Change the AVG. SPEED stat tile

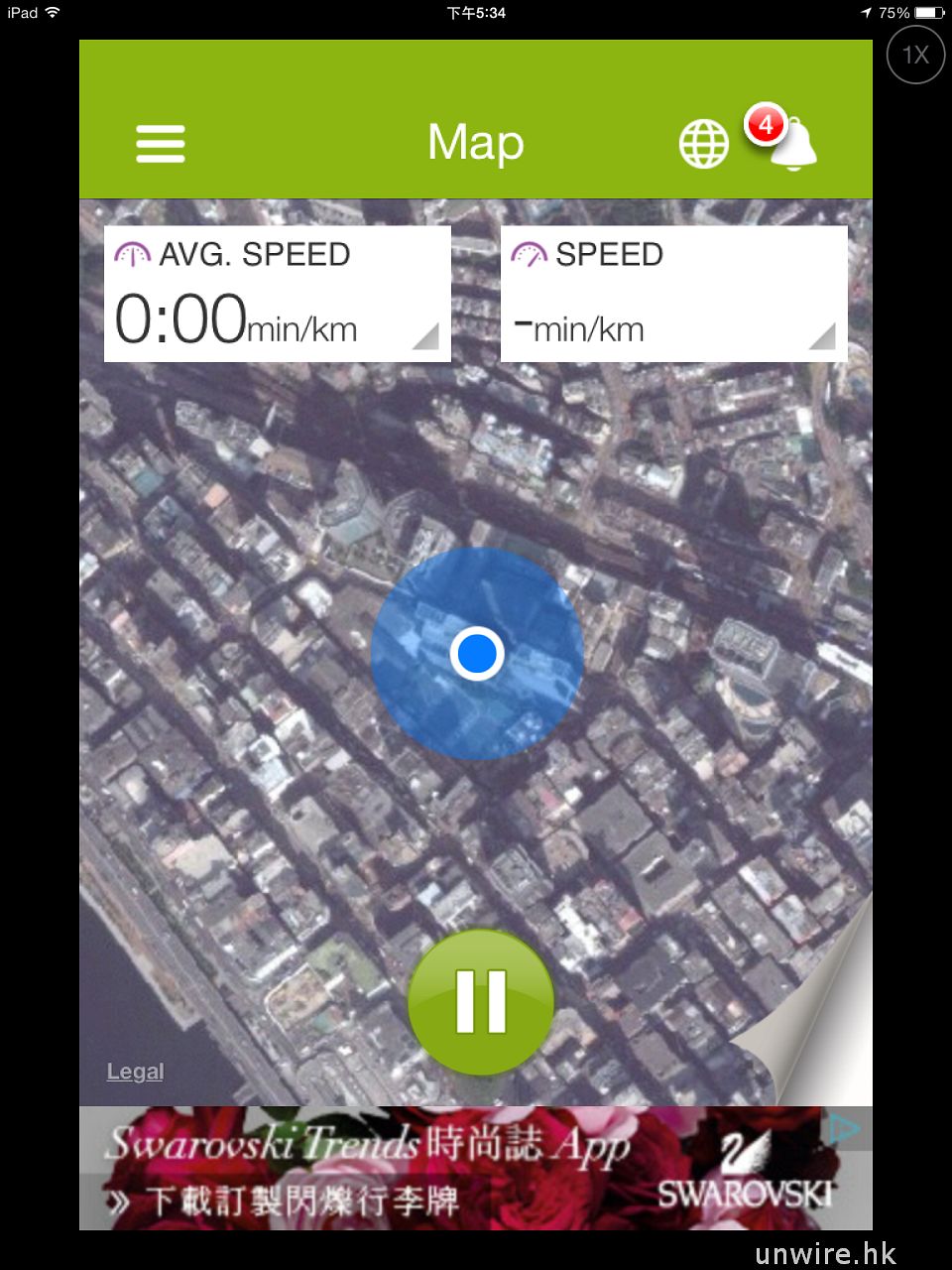[278, 294]
